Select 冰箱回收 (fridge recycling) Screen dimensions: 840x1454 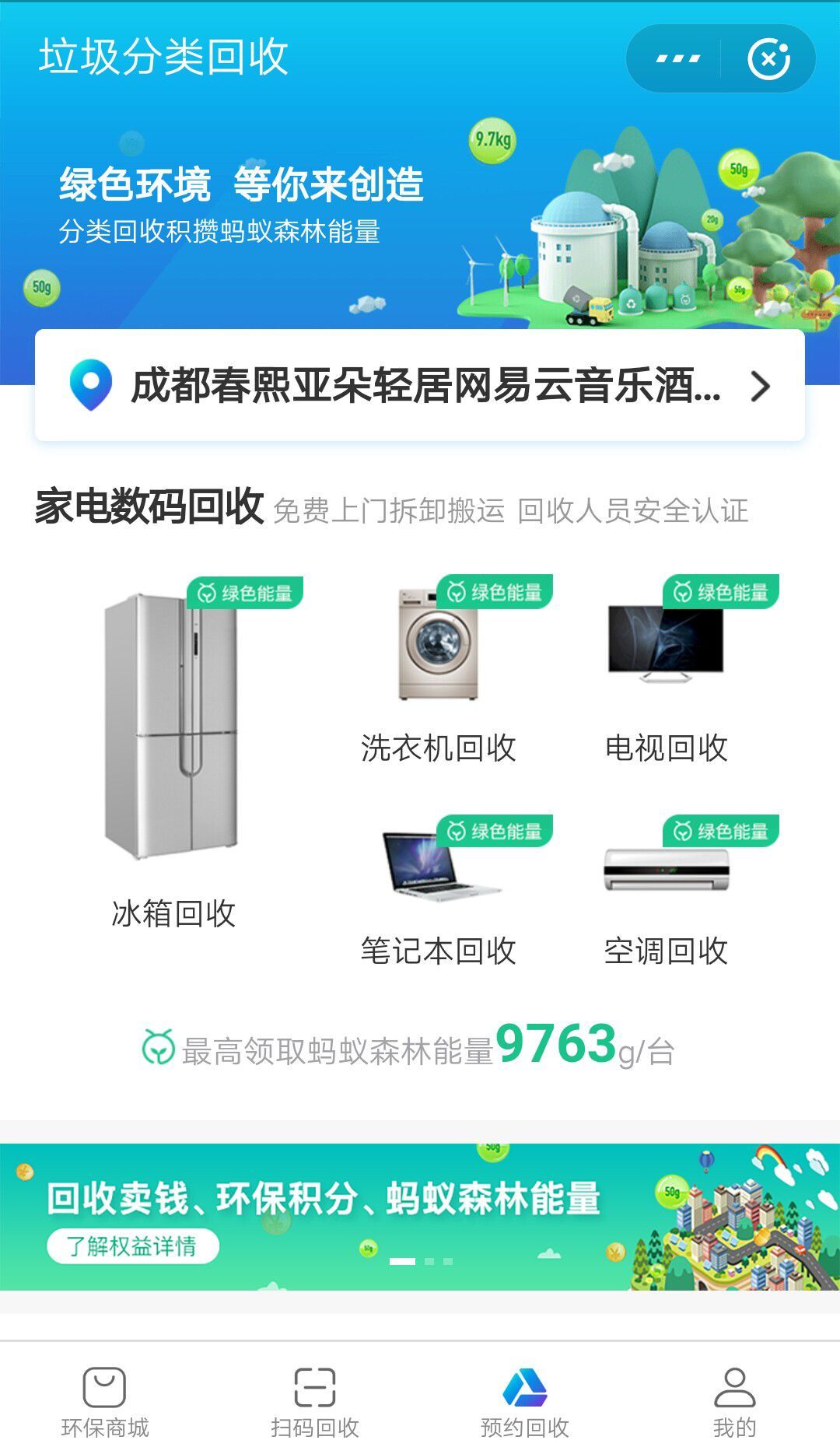173,755
